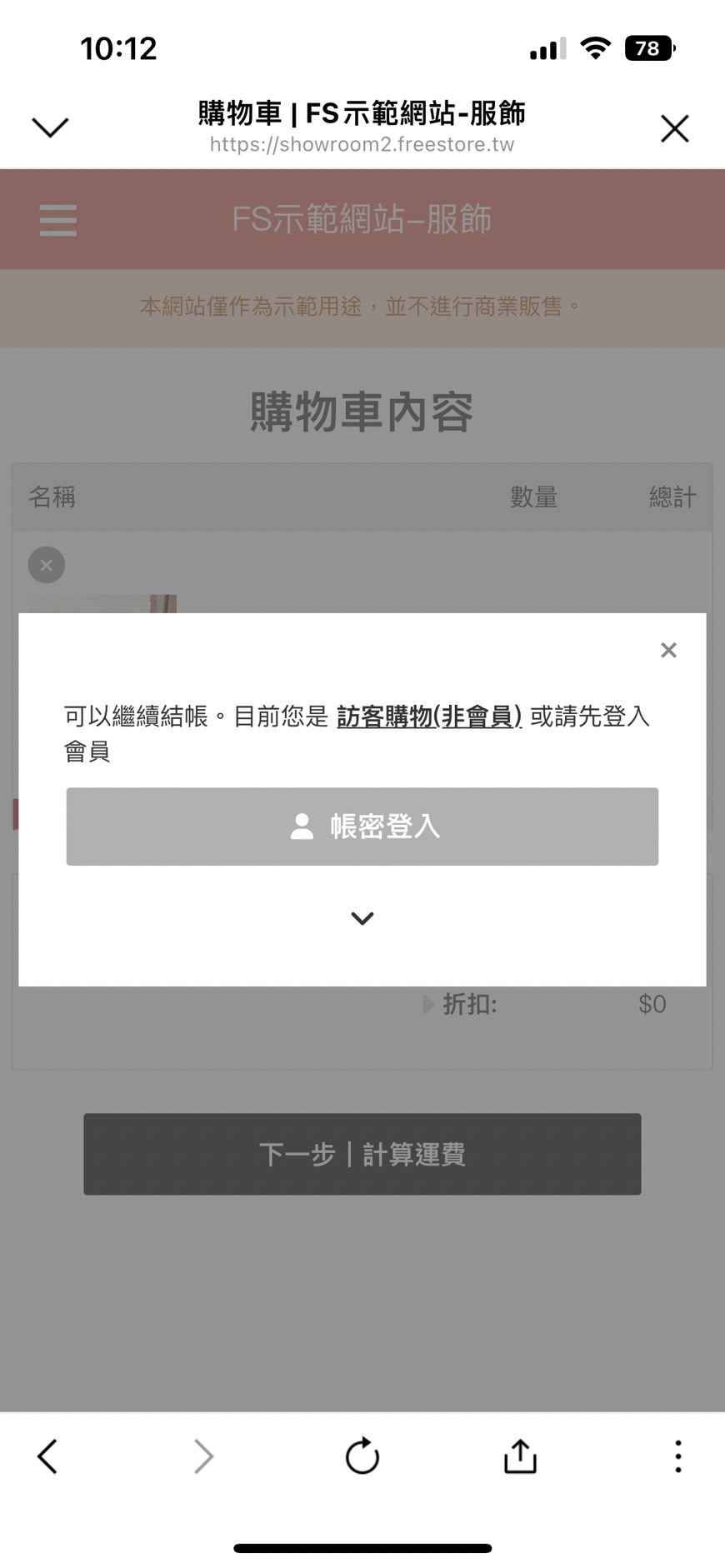Open the browser overflow menu

[x=677, y=1456]
